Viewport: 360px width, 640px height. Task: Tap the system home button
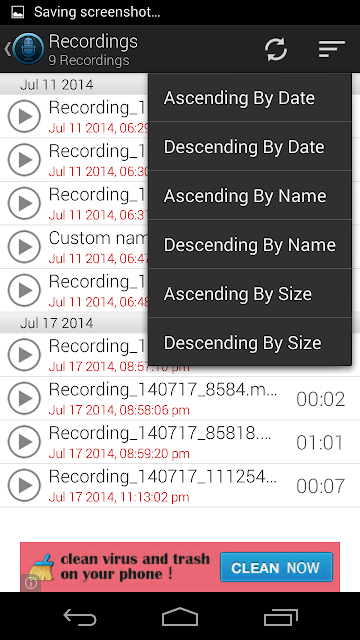click(x=180, y=616)
